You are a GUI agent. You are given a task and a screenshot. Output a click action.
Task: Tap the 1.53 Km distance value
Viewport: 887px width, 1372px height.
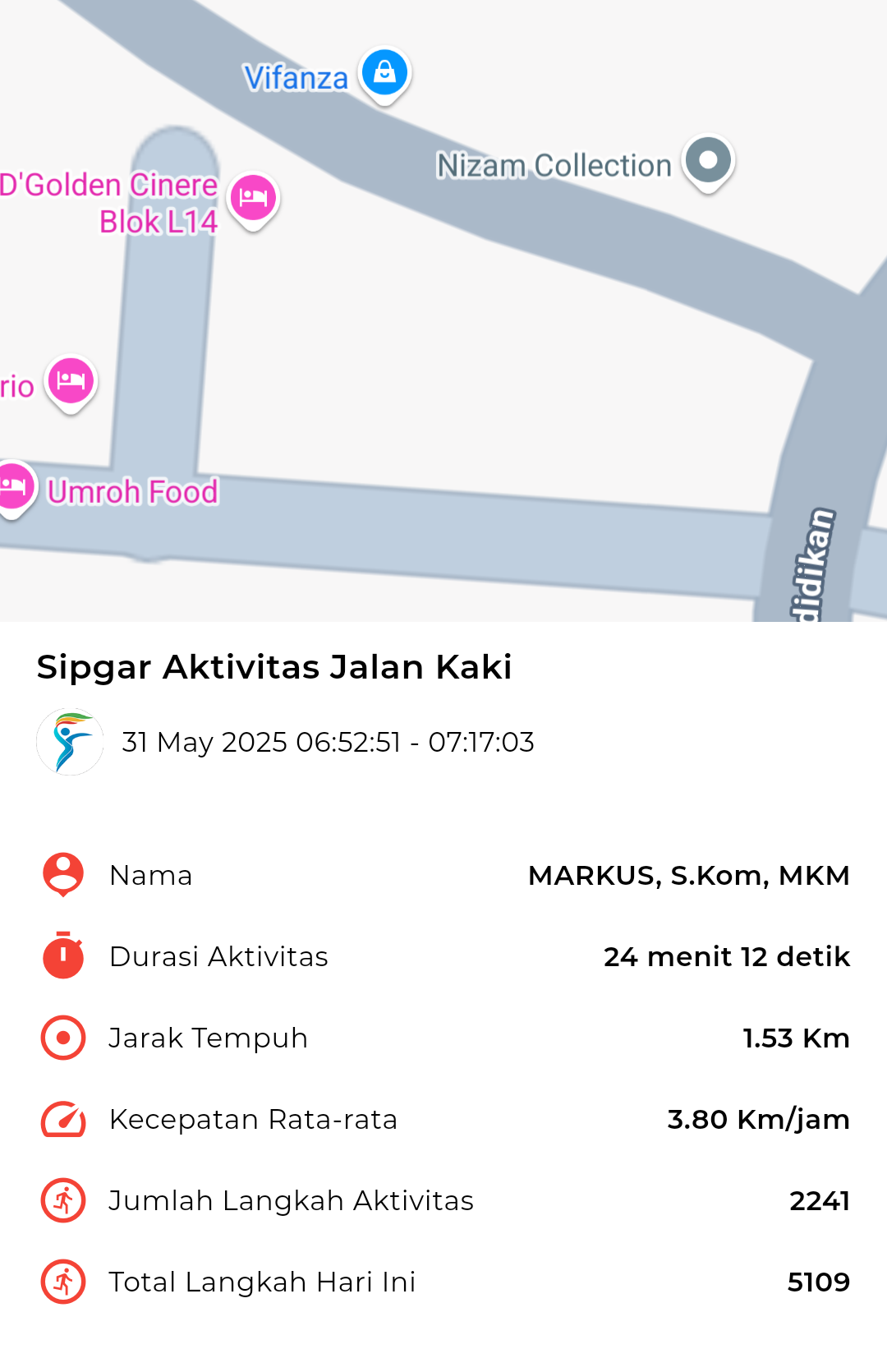795,1037
